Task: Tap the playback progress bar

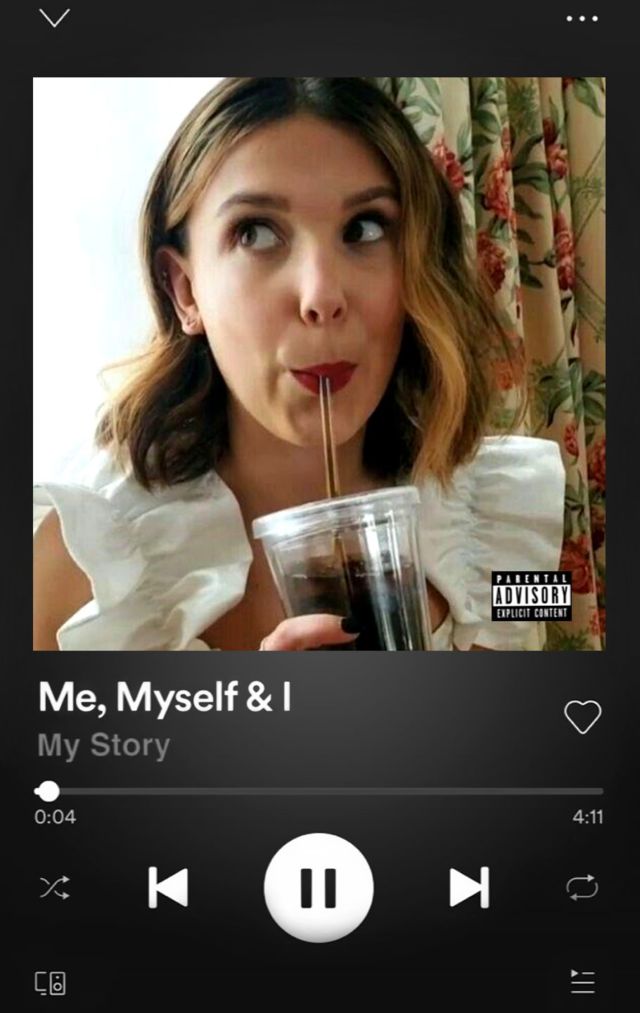Action: click(320, 791)
